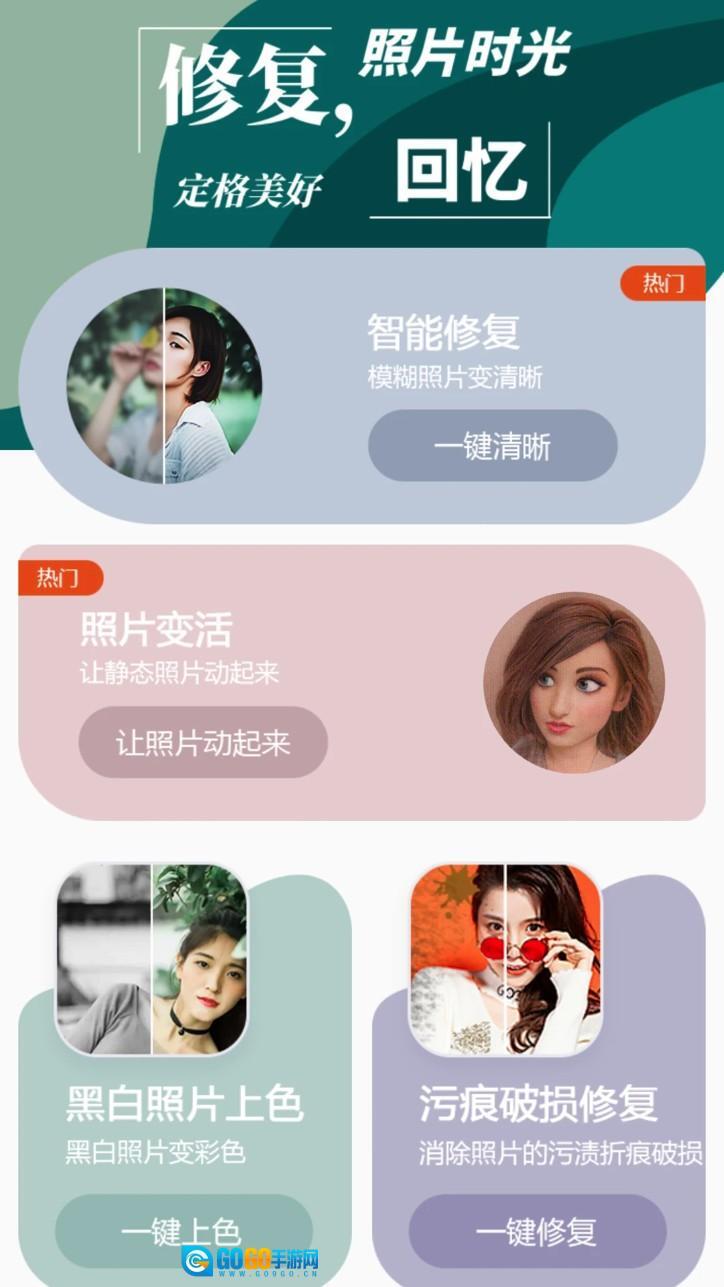Open the 污痕破损修复 card

[x=538, y=1104]
